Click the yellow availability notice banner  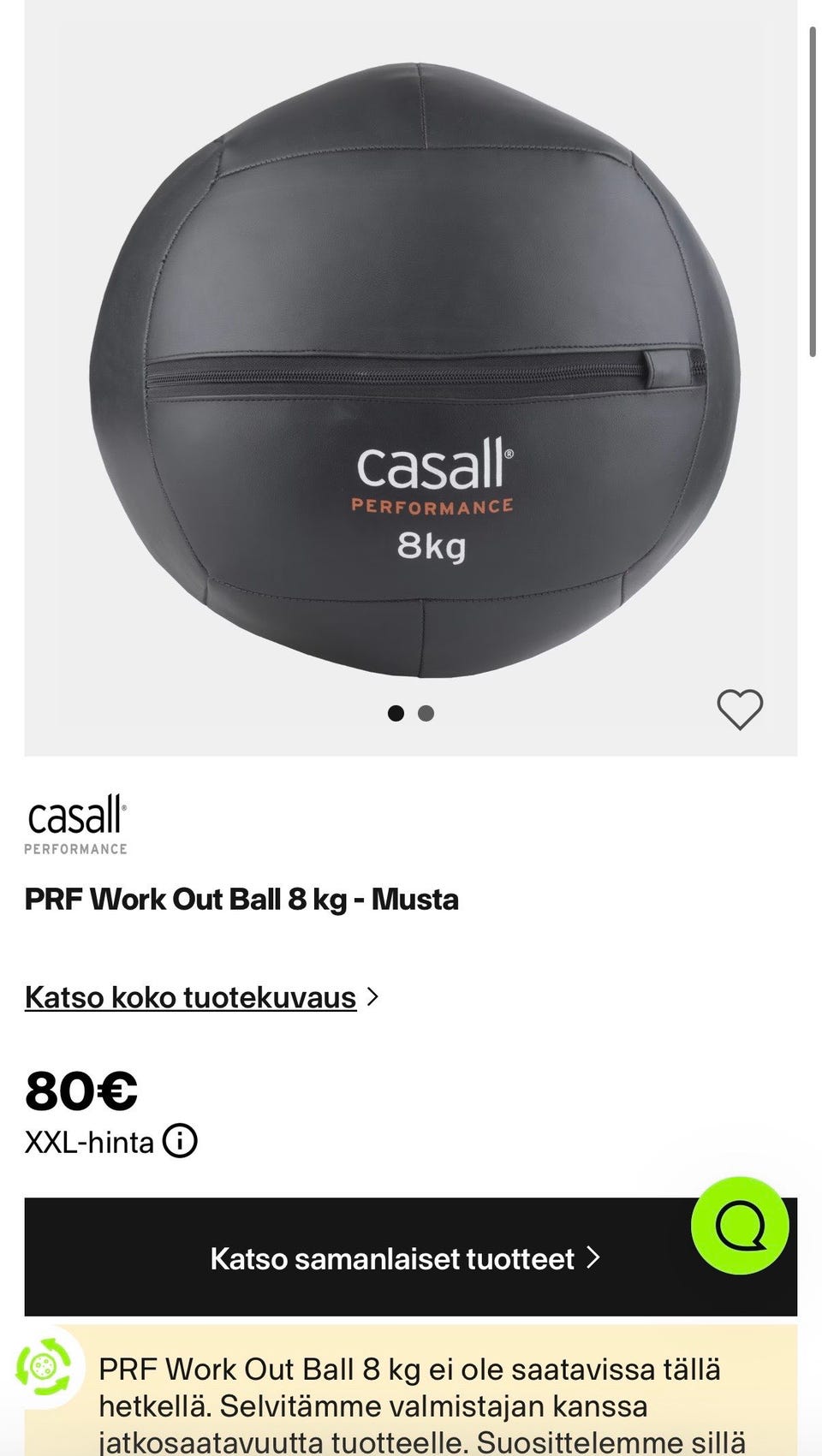411,1387
